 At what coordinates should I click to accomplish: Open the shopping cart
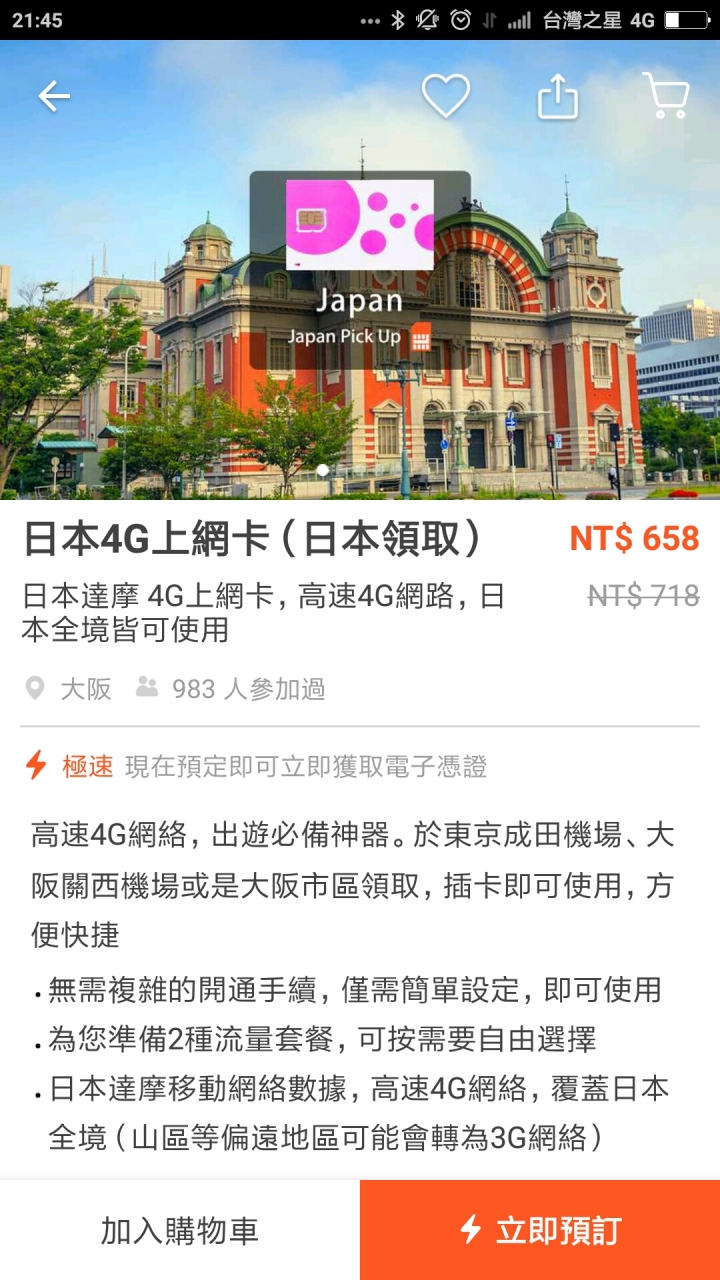[665, 96]
